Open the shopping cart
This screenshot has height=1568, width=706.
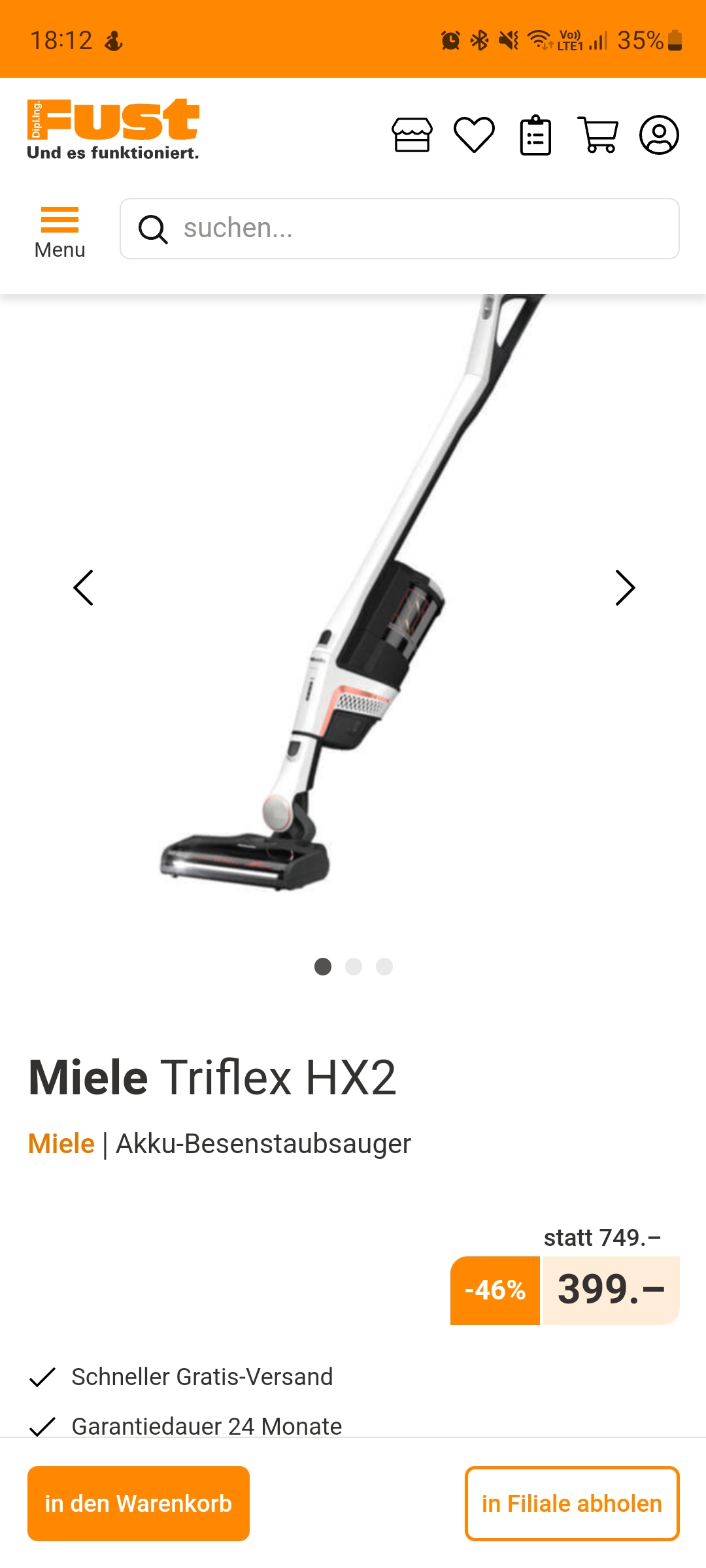pos(598,135)
